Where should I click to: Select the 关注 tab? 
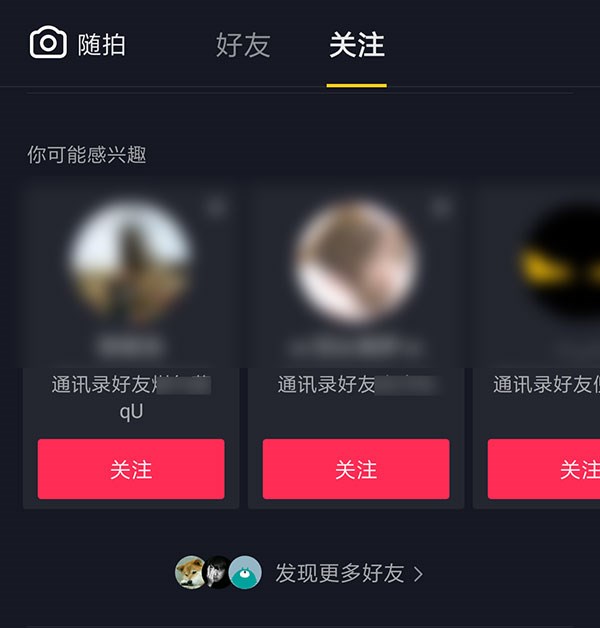pos(356,45)
